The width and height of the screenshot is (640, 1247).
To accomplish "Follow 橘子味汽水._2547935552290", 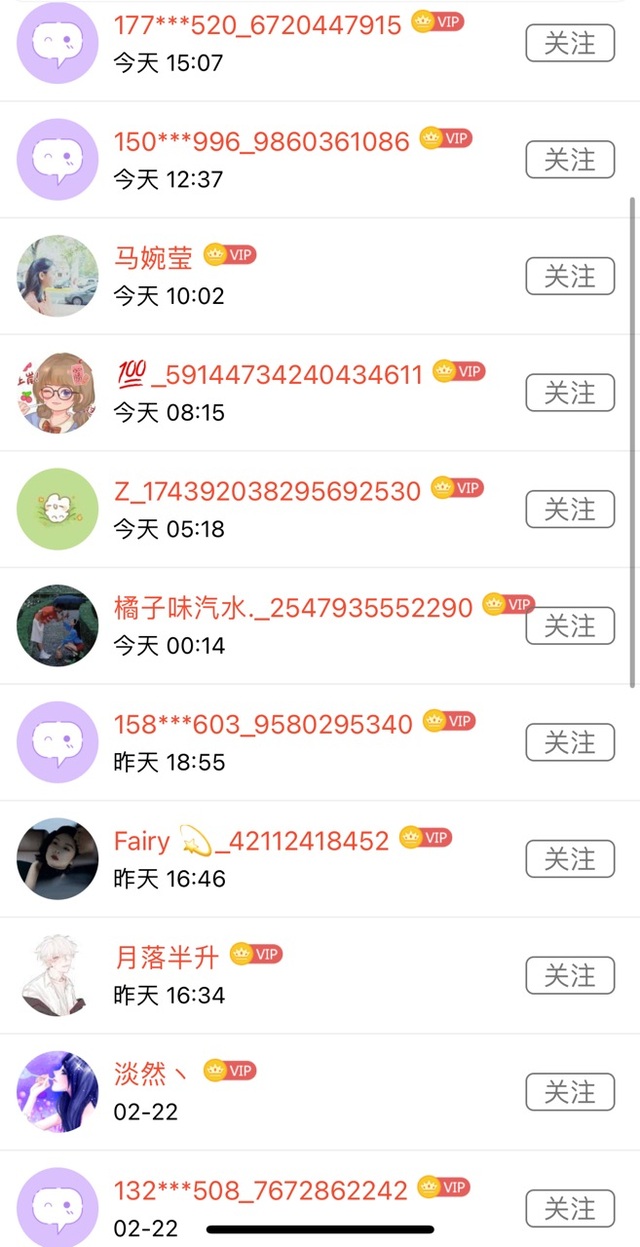I will tap(570, 626).
